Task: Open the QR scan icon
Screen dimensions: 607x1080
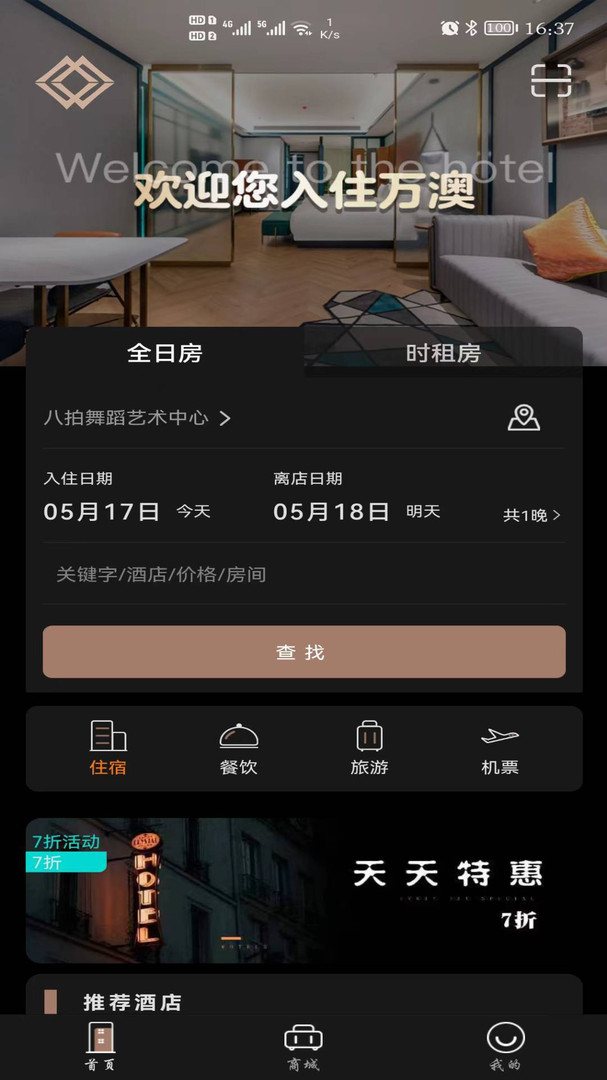Action: pyautogui.click(x=551, y=80)
